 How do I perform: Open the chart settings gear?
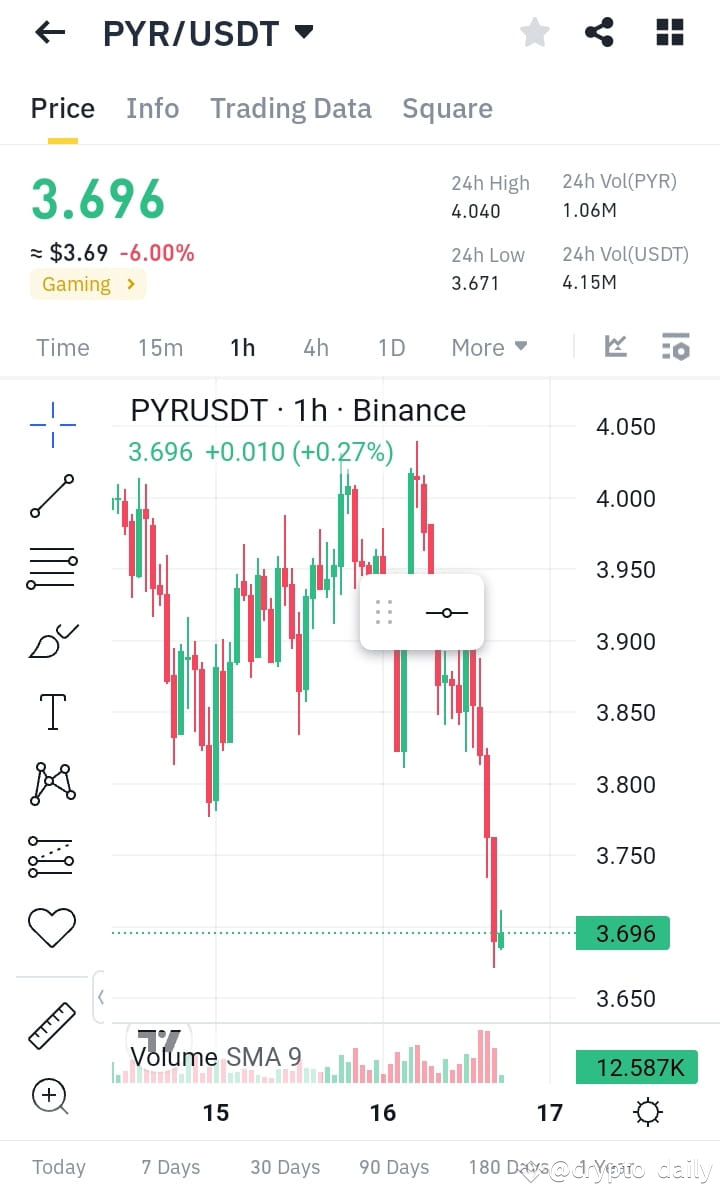(647, 1111)
